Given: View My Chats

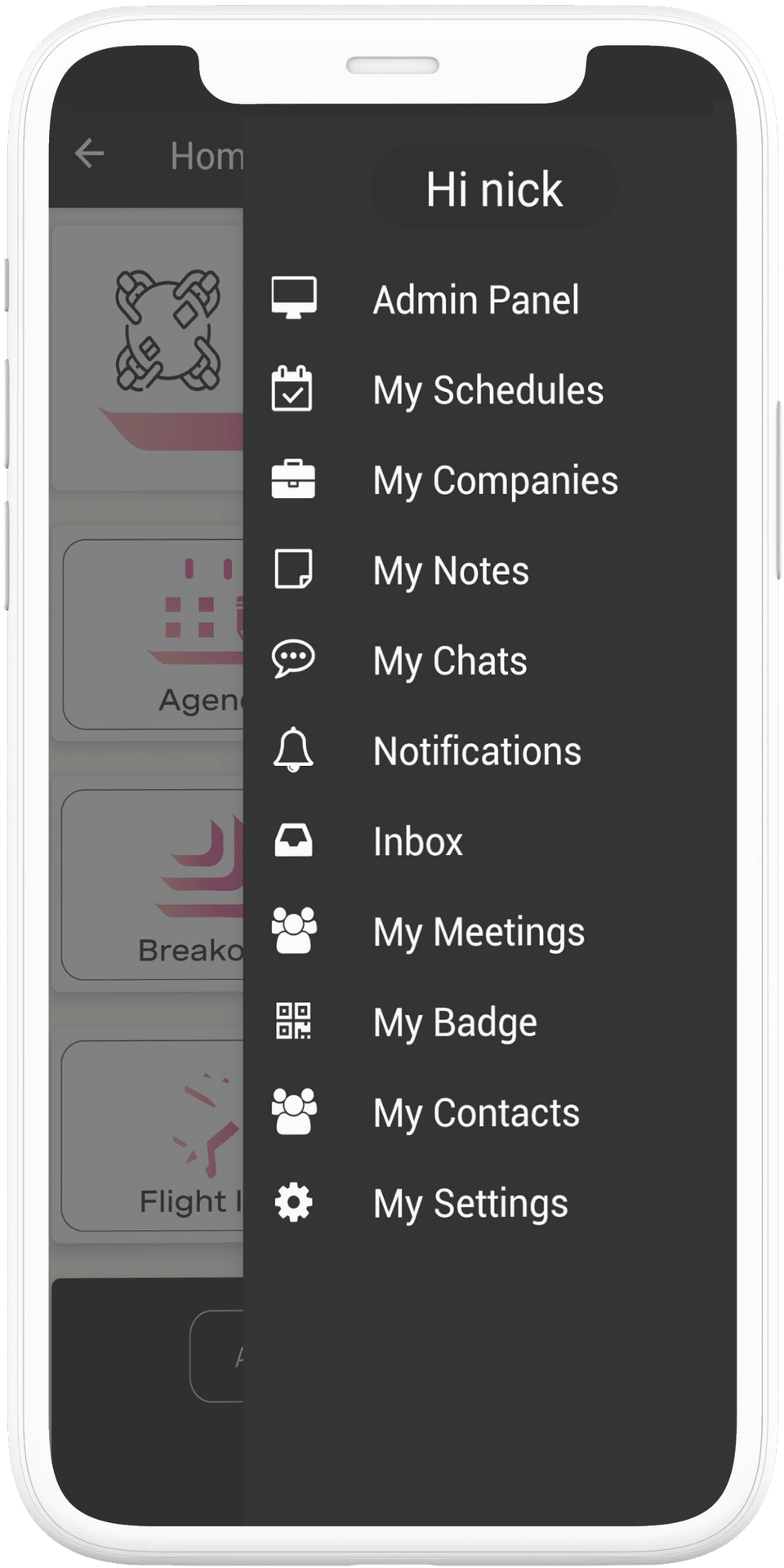Looking at the screenshot, I should [449, 661].
